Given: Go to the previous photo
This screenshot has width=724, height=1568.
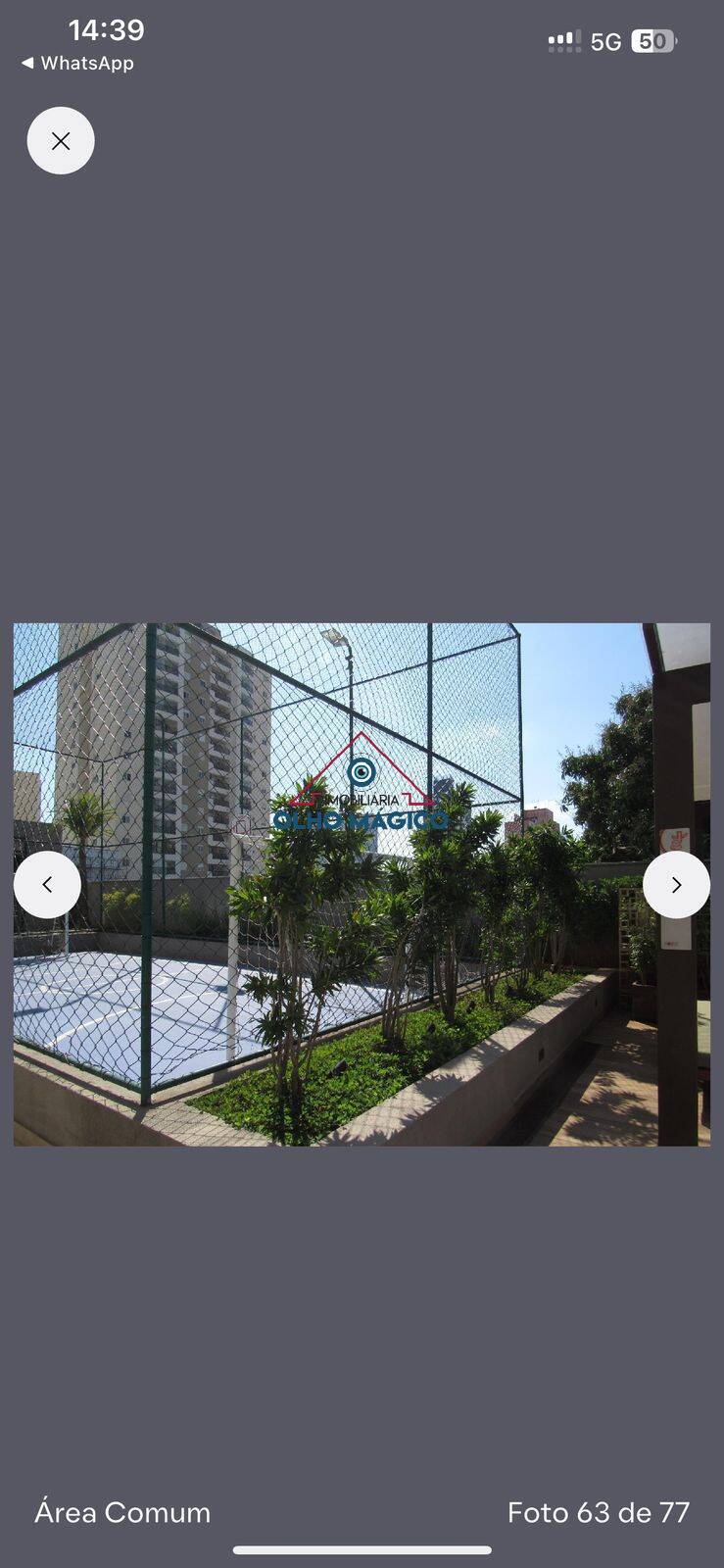Looking at the screenshot, I should point(47,885).
